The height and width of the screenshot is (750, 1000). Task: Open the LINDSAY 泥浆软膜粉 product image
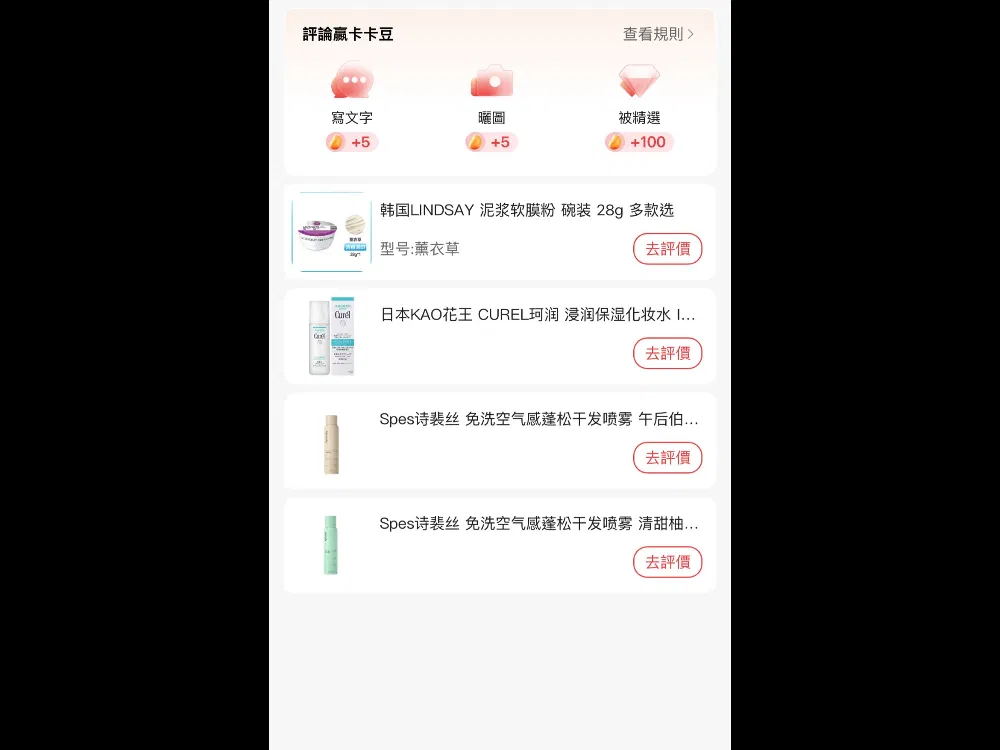[332, 232]
